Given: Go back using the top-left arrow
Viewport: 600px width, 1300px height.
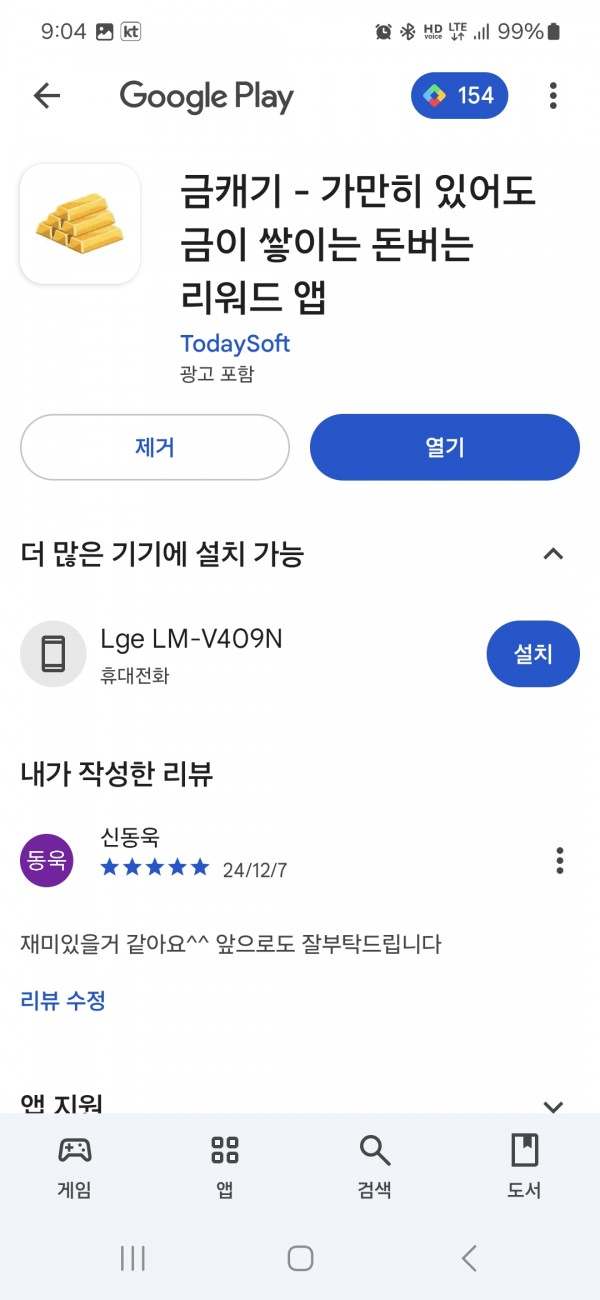Looking at the screenshot, I should point(47,96).
